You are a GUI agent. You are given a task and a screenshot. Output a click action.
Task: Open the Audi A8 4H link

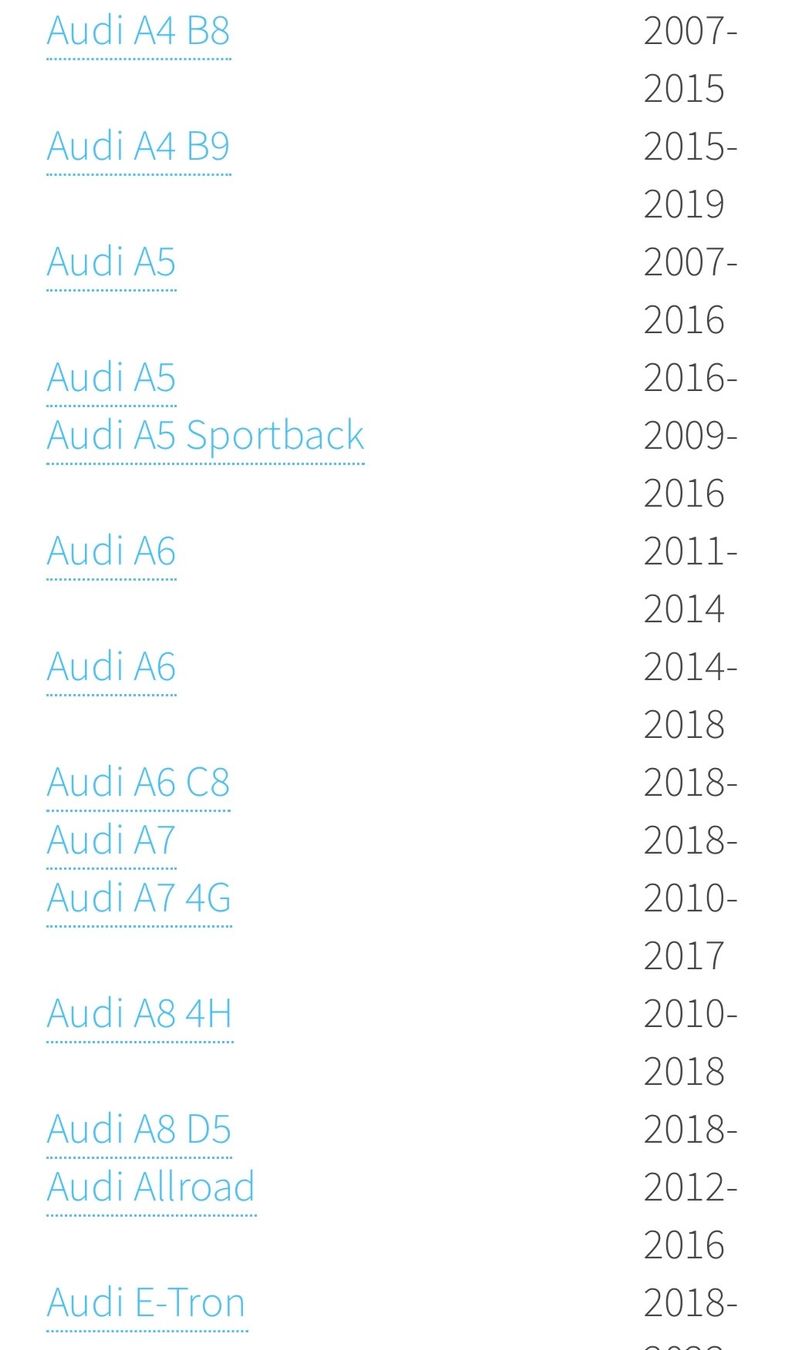coord(139,1014)
